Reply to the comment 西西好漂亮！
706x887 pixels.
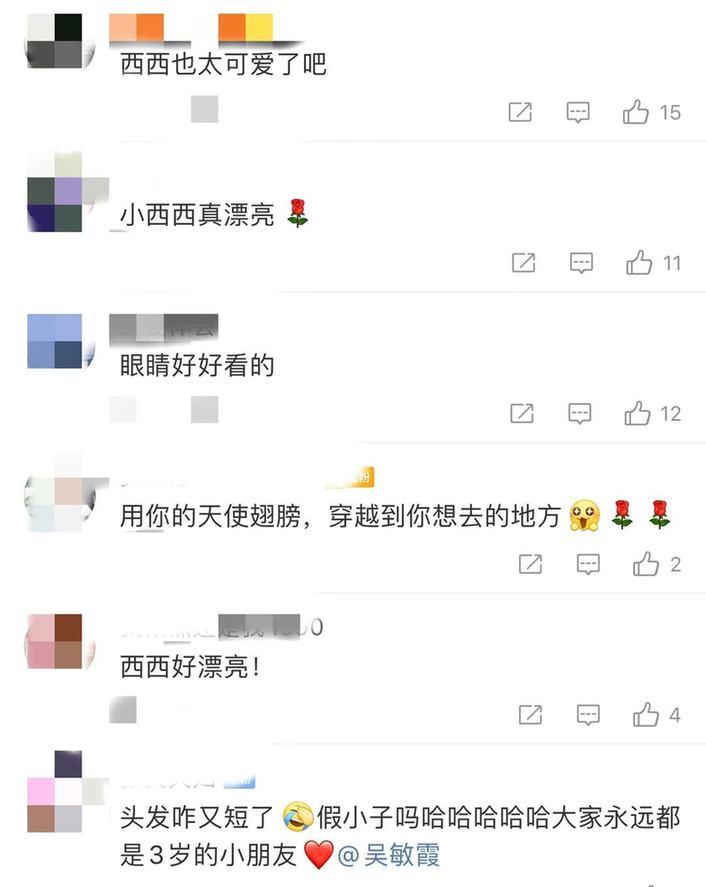click(588, 714)
